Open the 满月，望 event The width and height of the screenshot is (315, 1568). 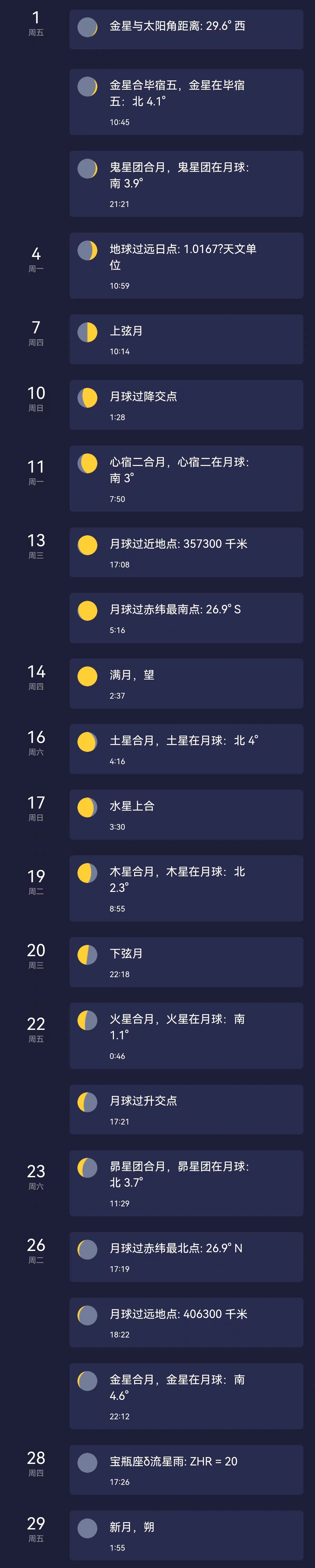186,683
